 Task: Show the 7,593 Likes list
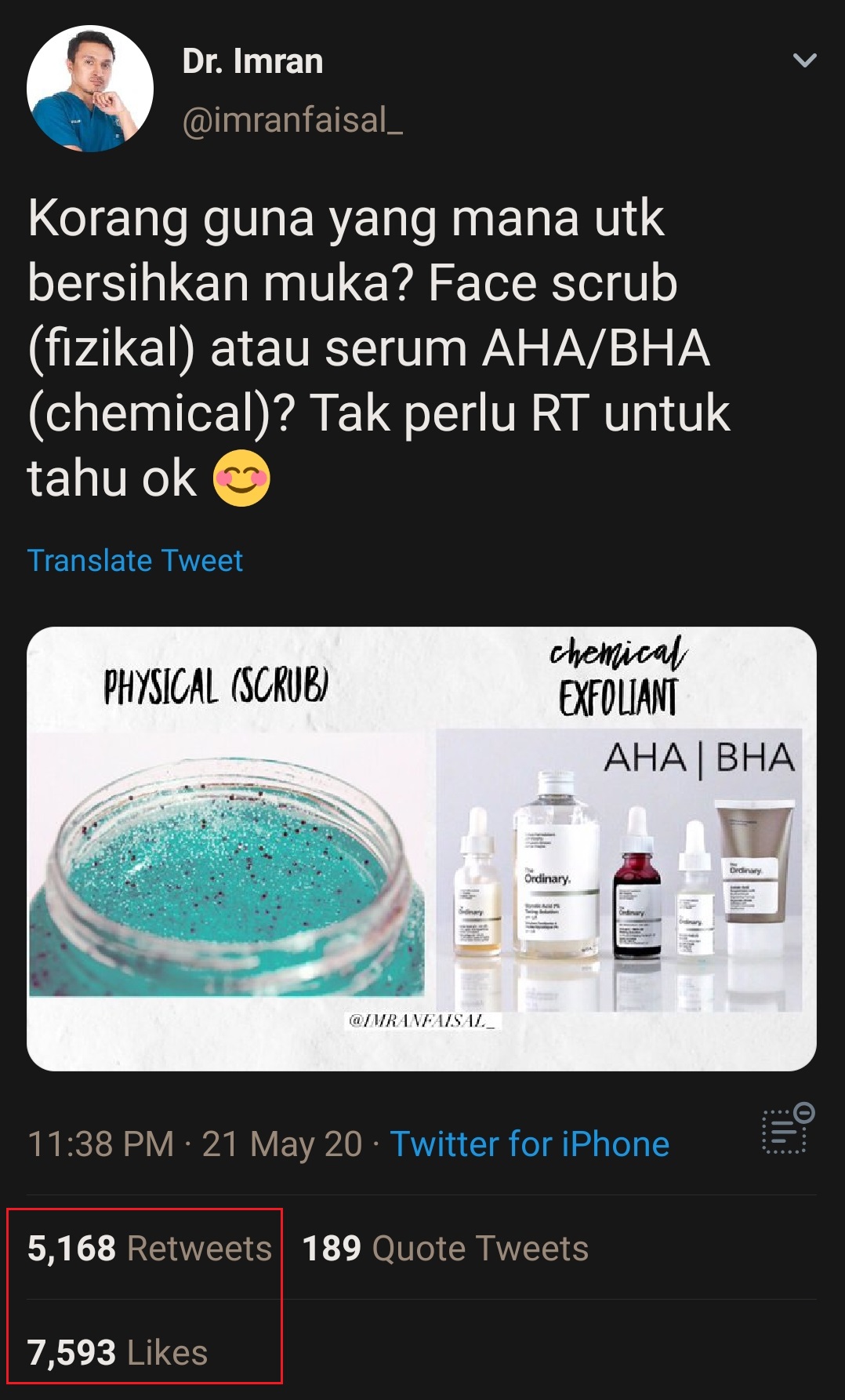tap(118, 1352)
